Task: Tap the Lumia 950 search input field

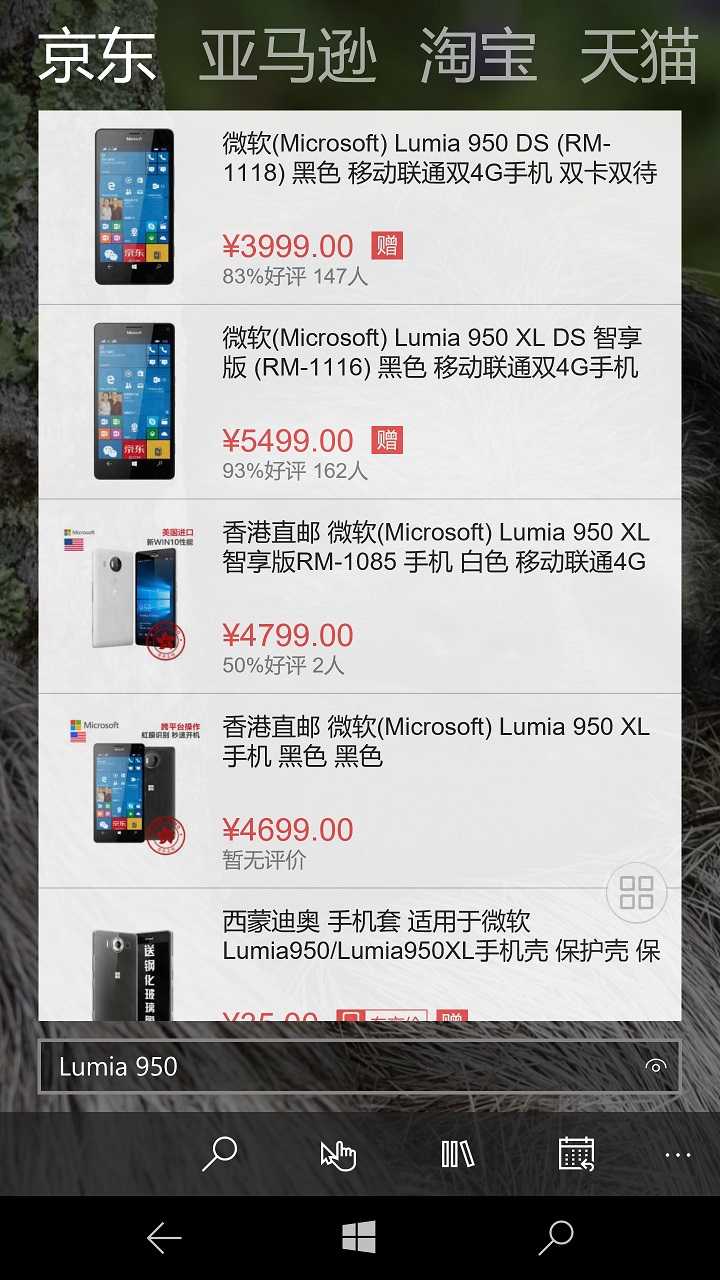Action: (x=300, y=1067)
